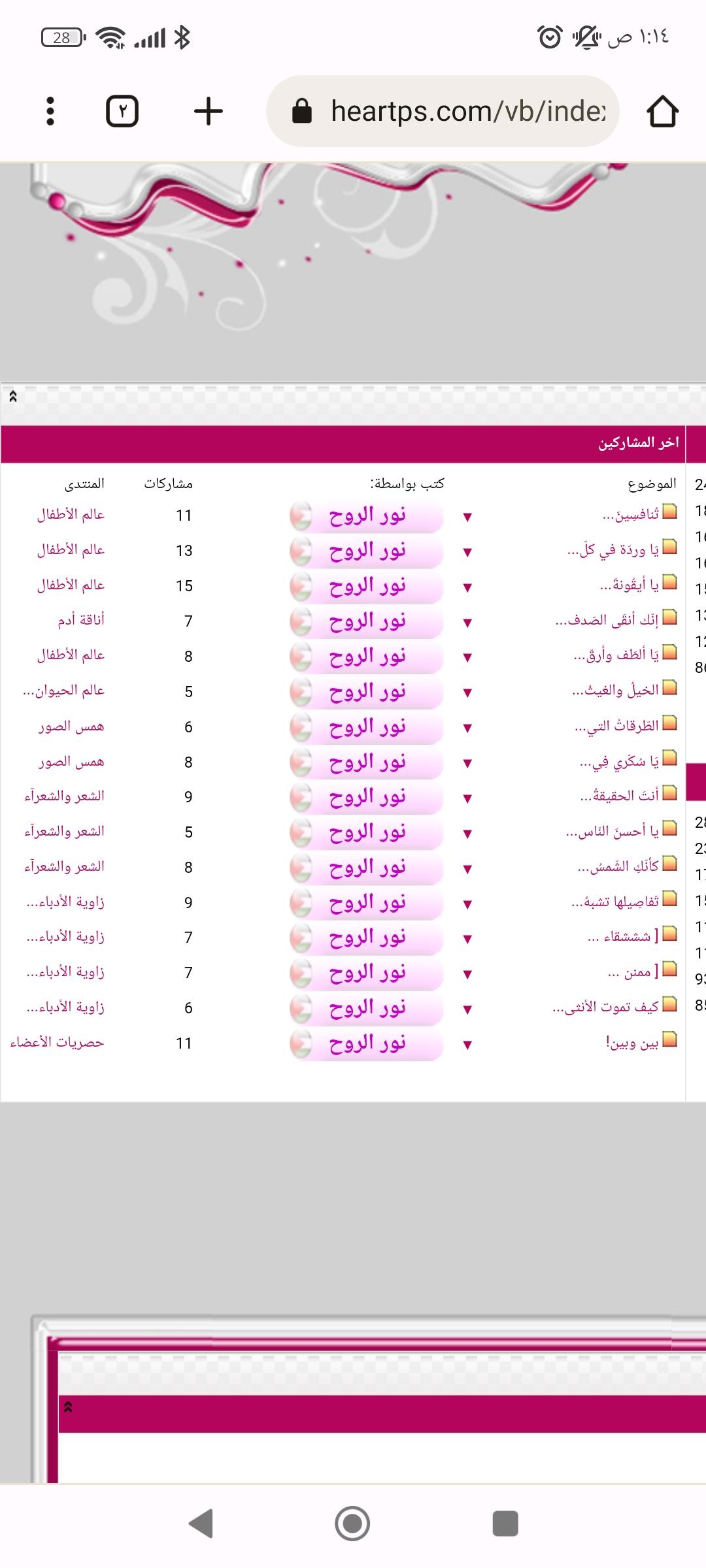Open the tab switcher showing ٢ tabs

[x=122, y=111]
